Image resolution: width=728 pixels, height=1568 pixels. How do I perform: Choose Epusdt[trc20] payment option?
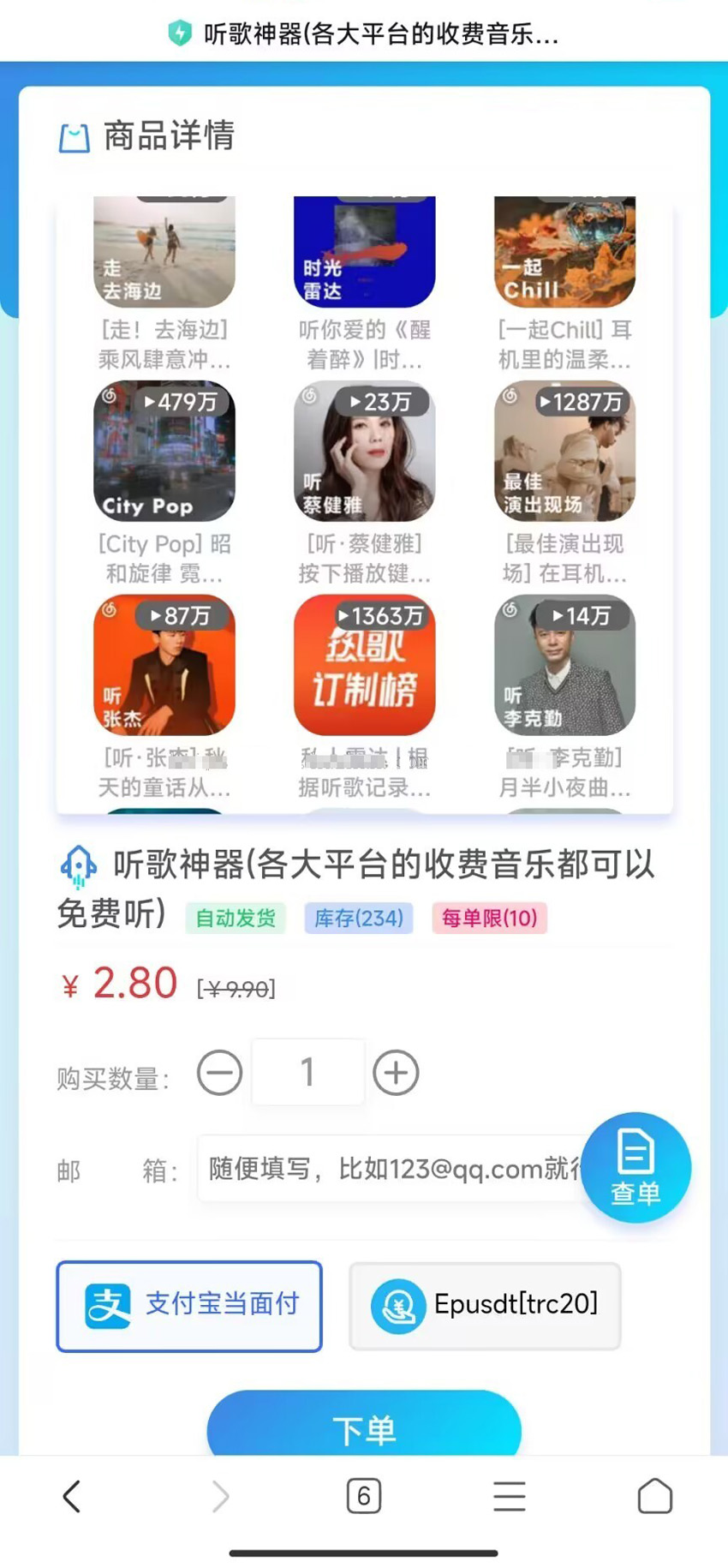485,1306
